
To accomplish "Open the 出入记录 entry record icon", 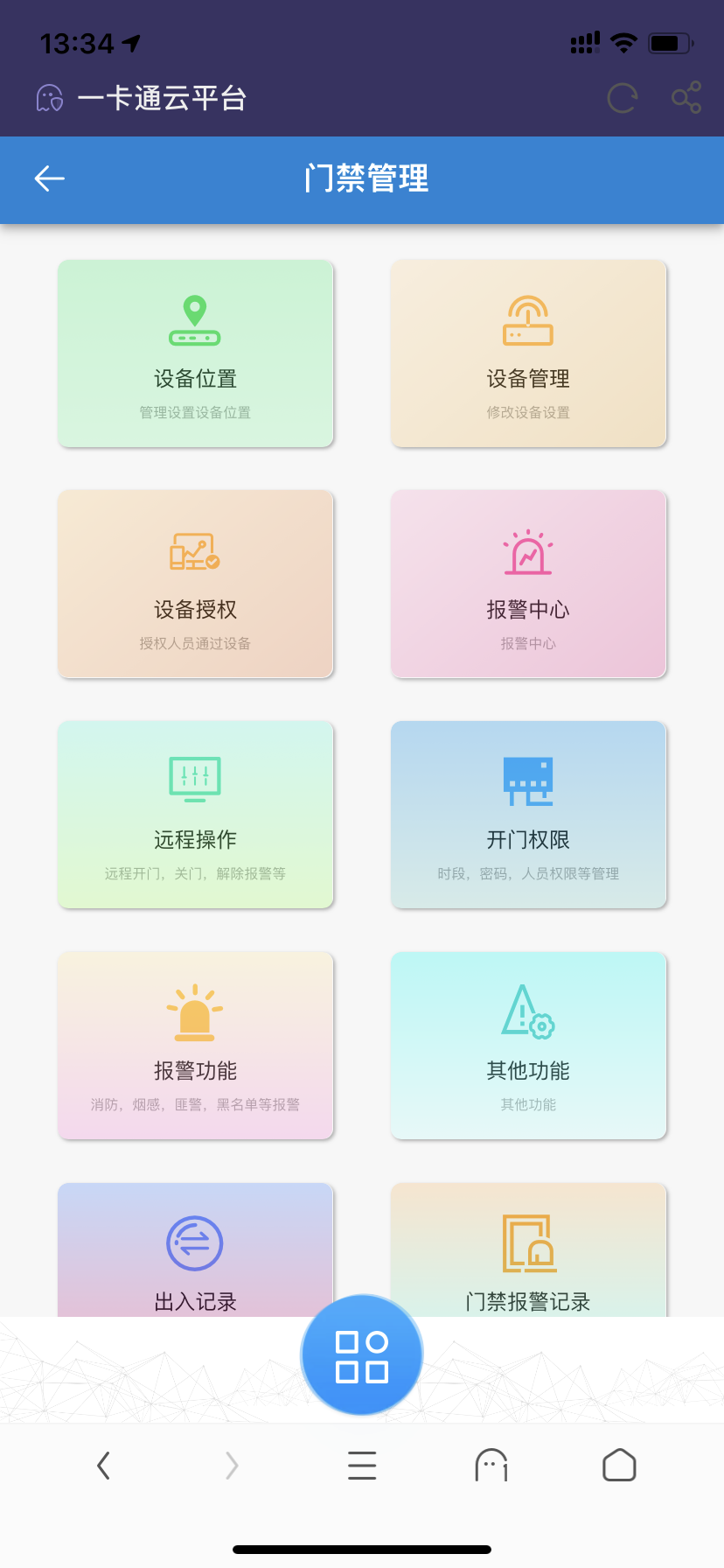I will tap(194, 1242).
